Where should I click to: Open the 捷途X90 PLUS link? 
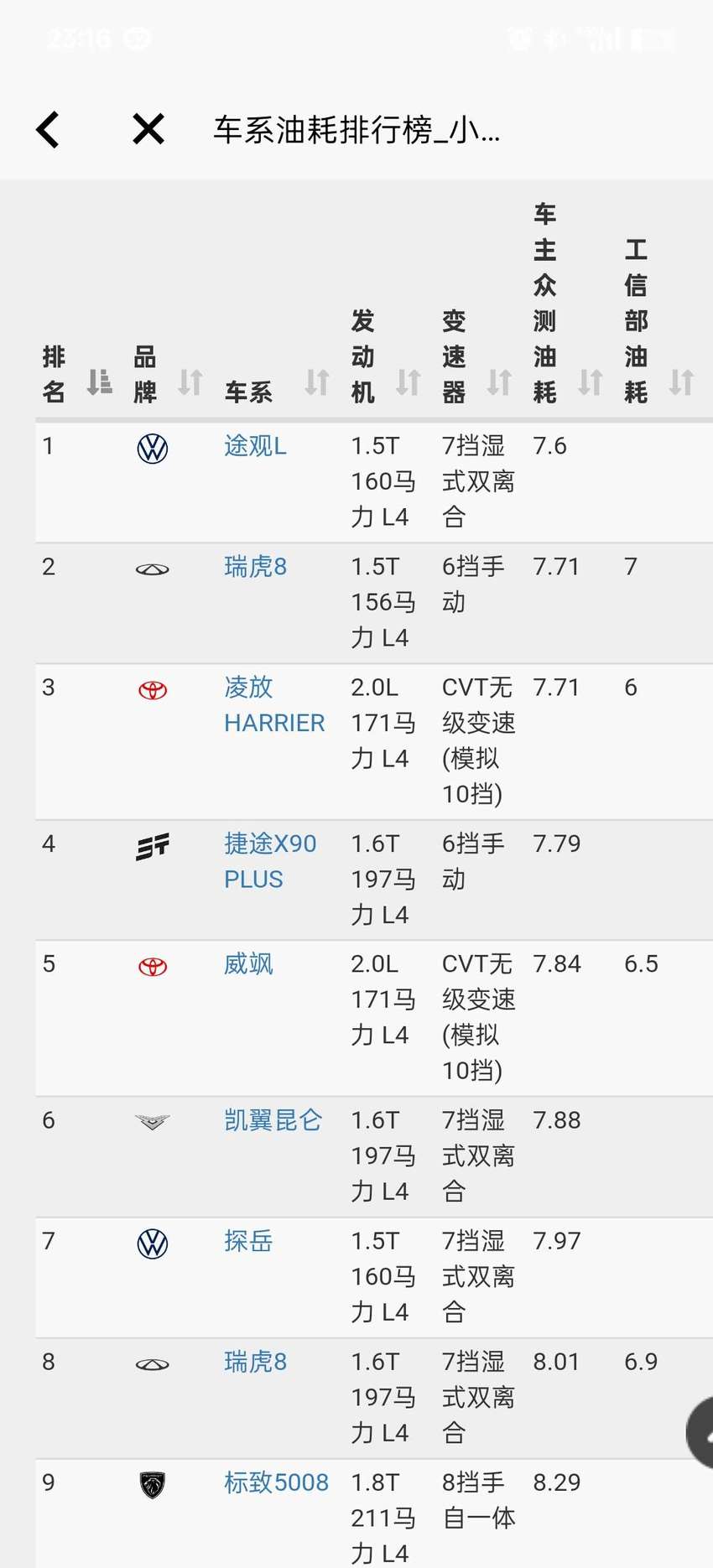pos(270,861)
